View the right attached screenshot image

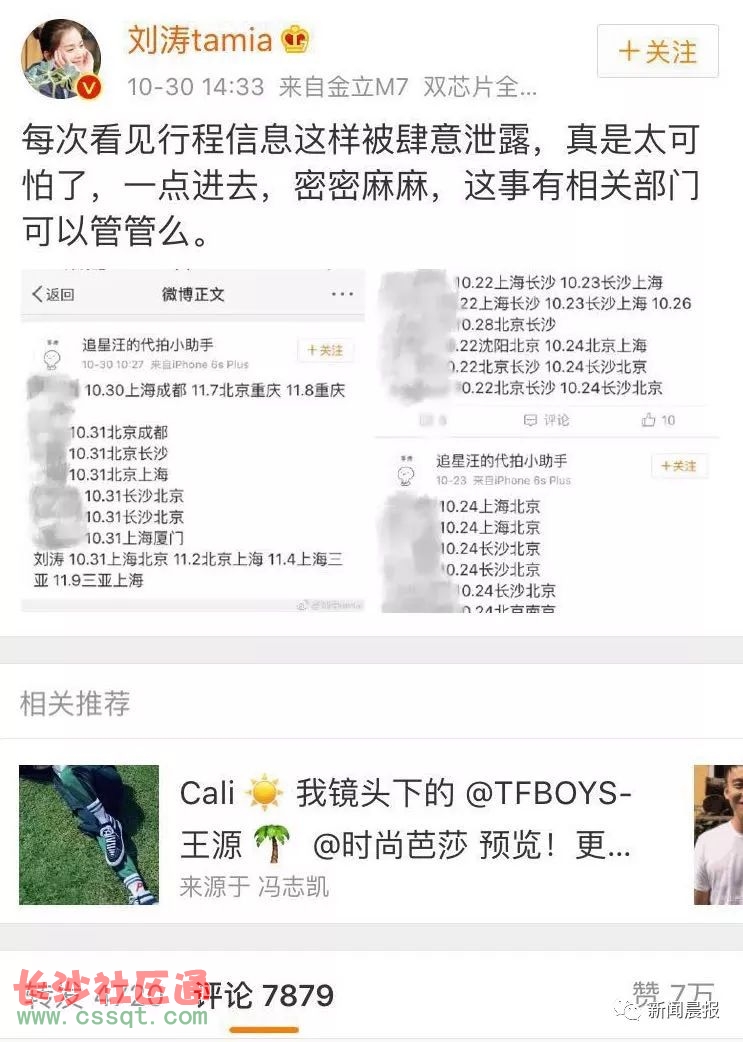pos(546,440)
